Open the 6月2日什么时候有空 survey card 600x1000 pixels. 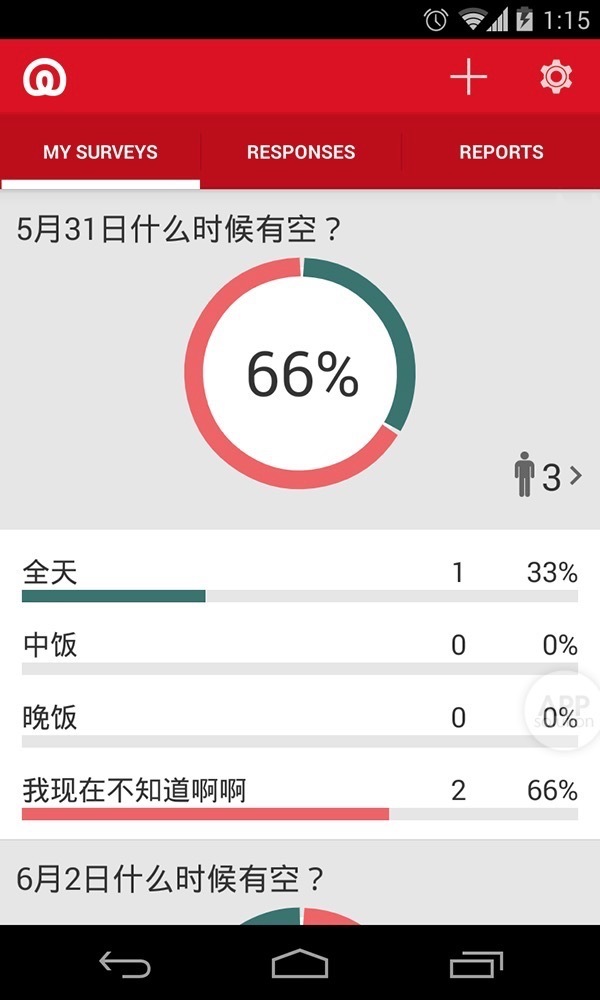pyautogui.click(x=171, y=880)
